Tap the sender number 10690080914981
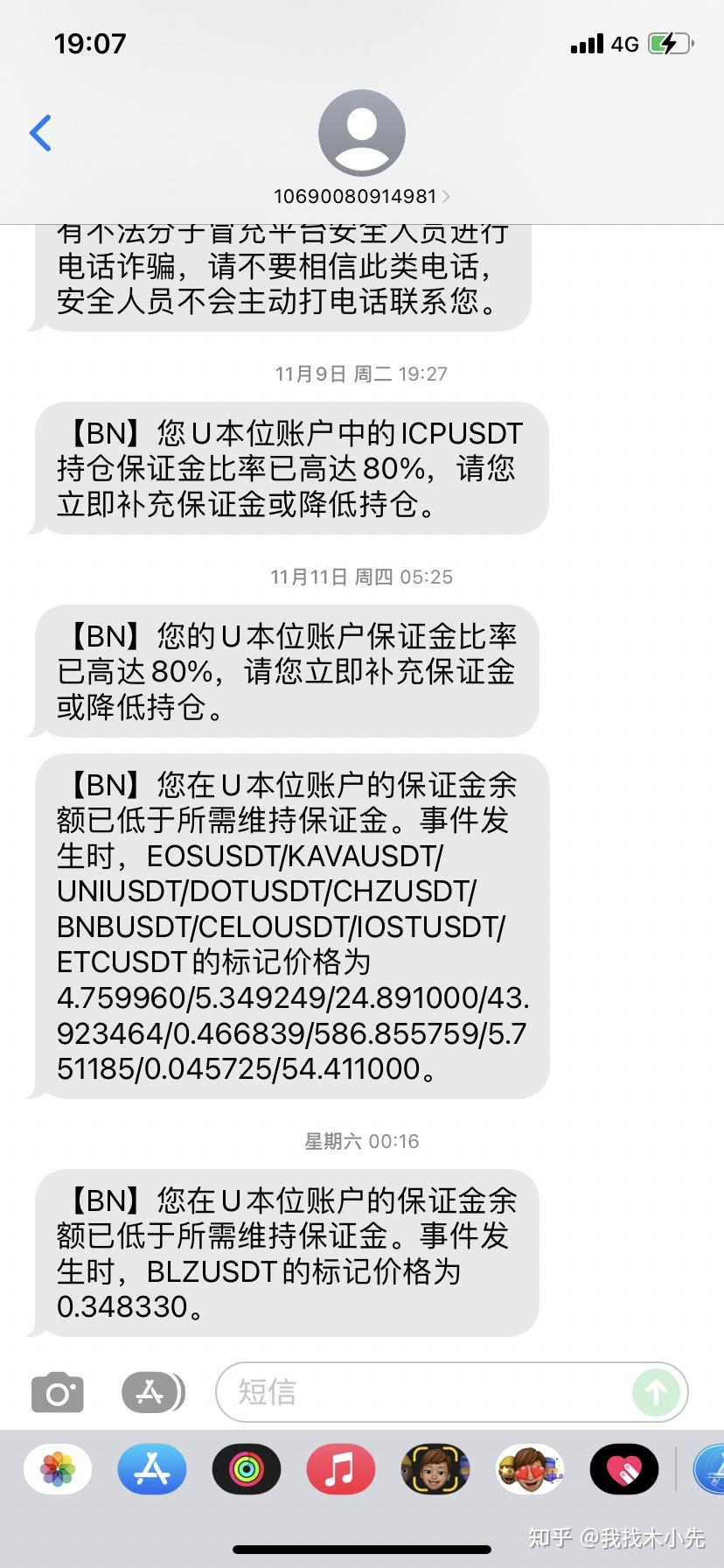Screen dimensions: 724x1568 point(356,196)
